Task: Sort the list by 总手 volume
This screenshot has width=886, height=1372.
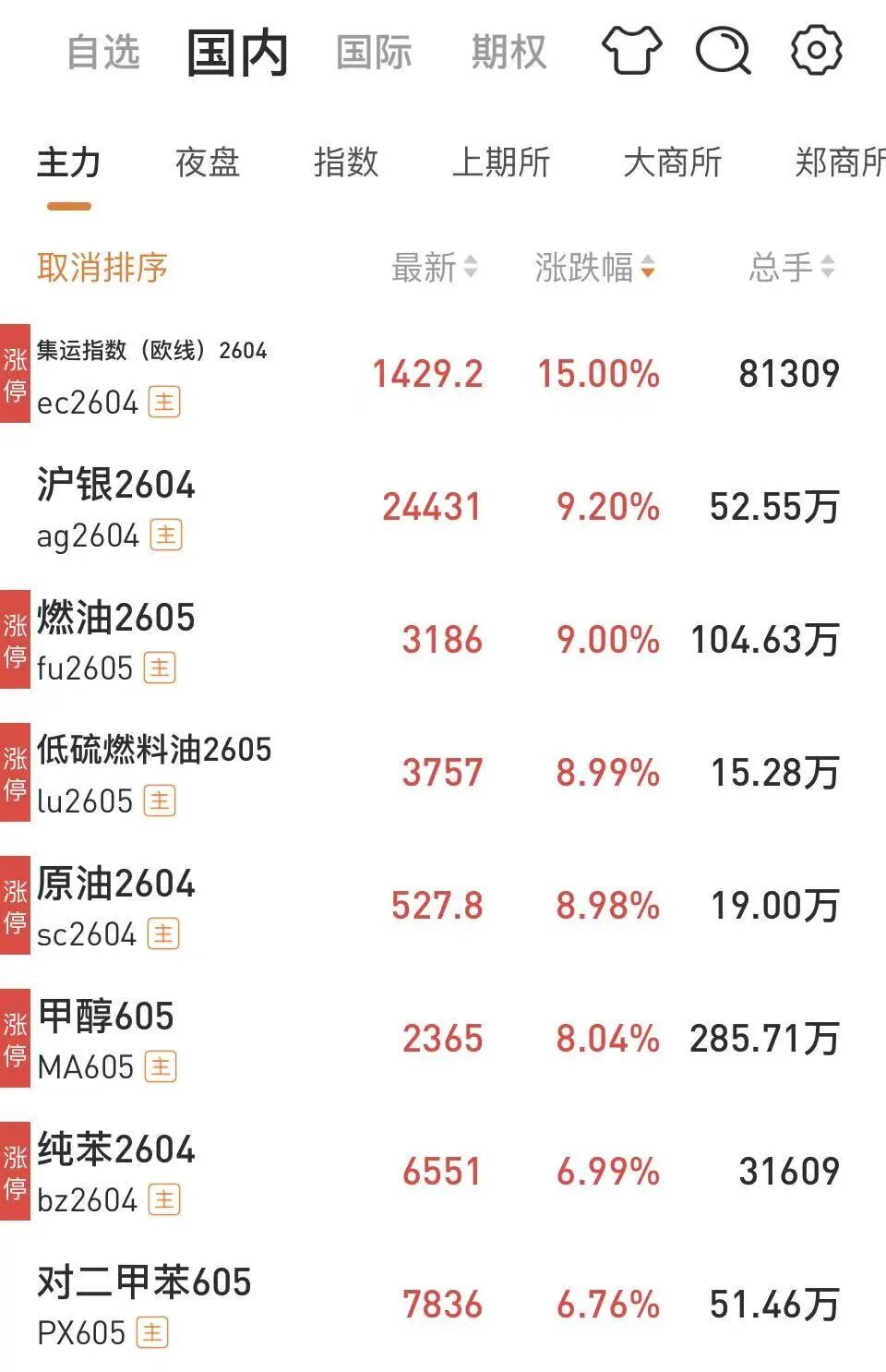Action: tap(791, 268)
